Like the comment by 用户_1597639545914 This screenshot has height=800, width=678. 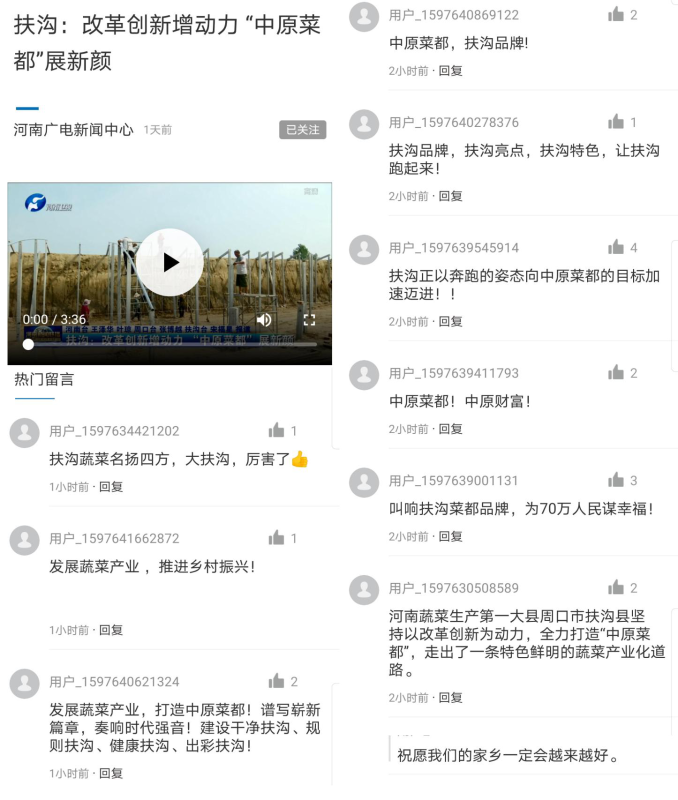pos(616,247)
